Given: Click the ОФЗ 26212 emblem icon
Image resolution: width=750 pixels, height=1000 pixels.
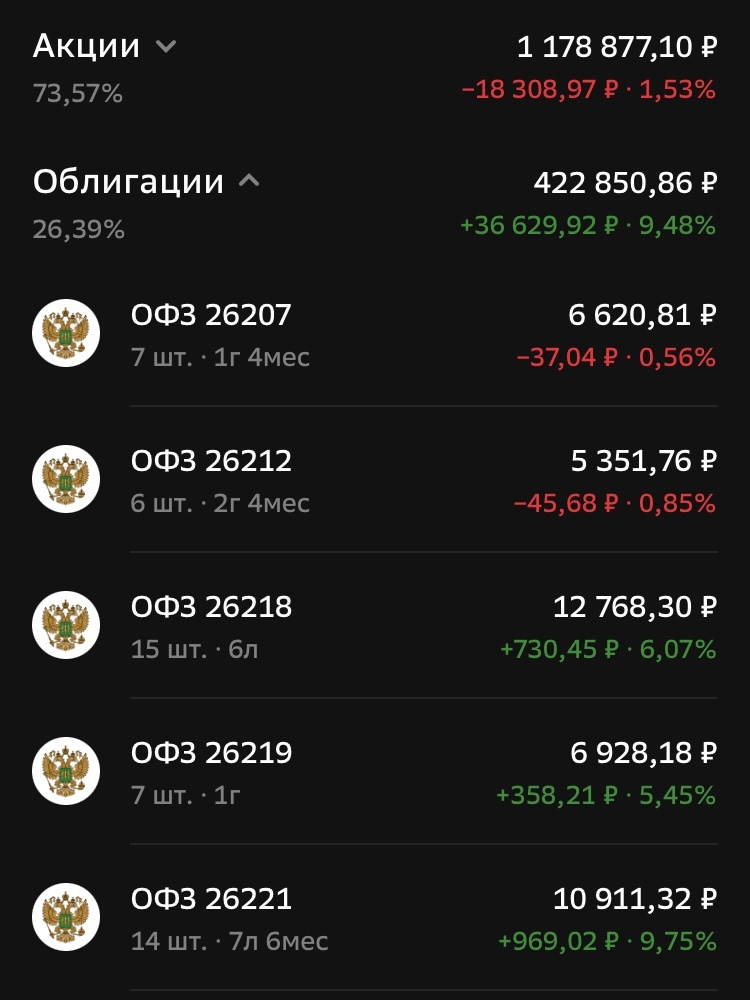Looking at the screenshot, I should [x=65, y=479].
